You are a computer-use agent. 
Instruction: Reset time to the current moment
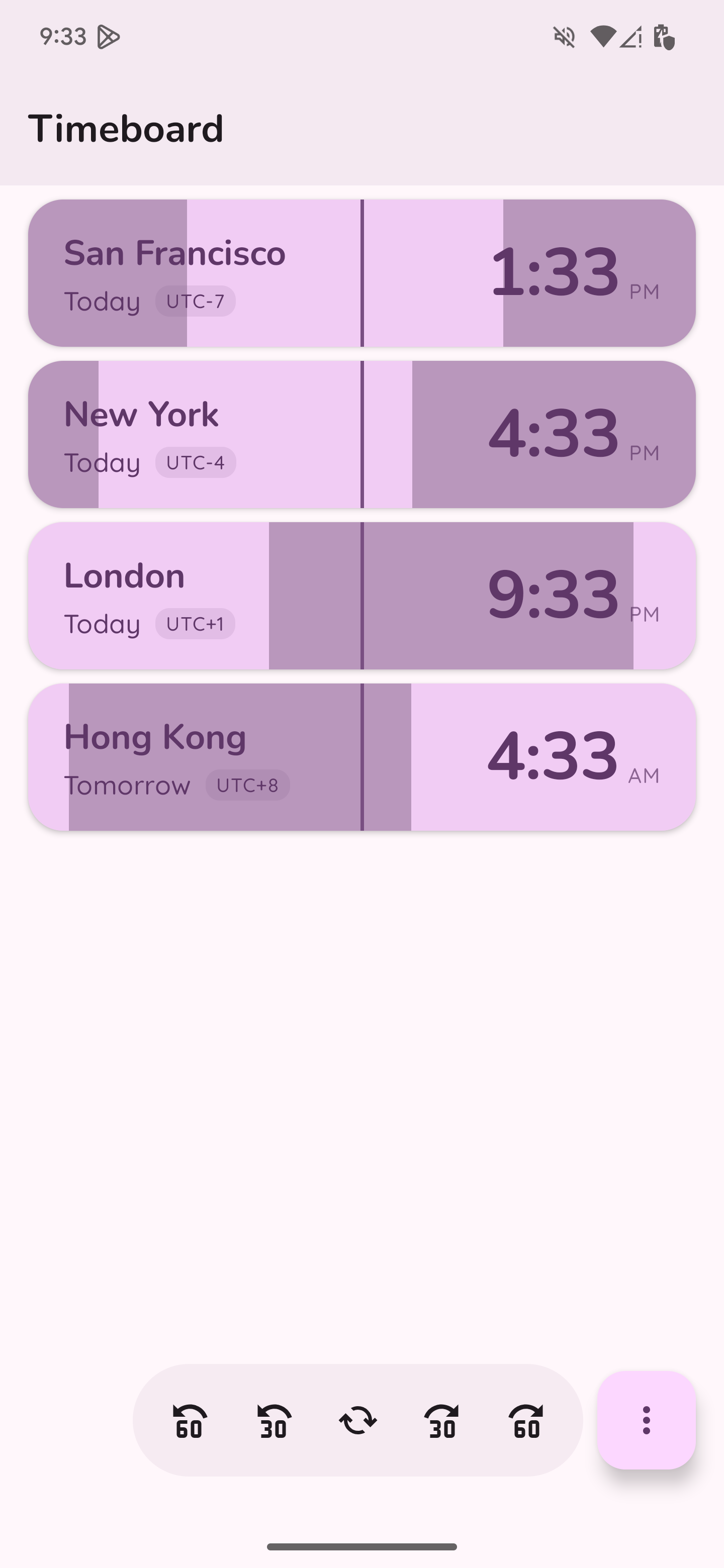pos(358,1421)
